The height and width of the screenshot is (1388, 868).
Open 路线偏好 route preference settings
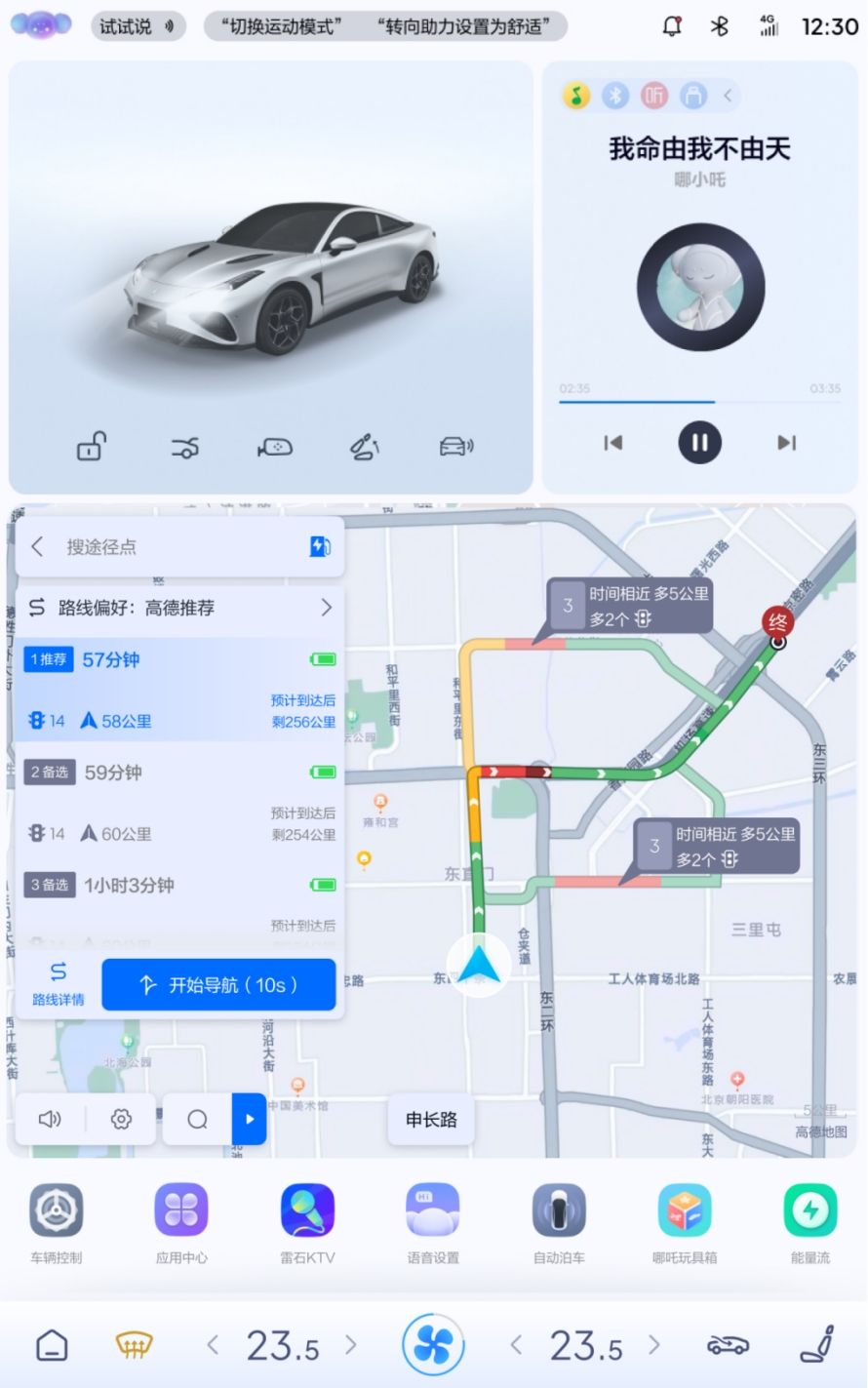coord(180,608)
